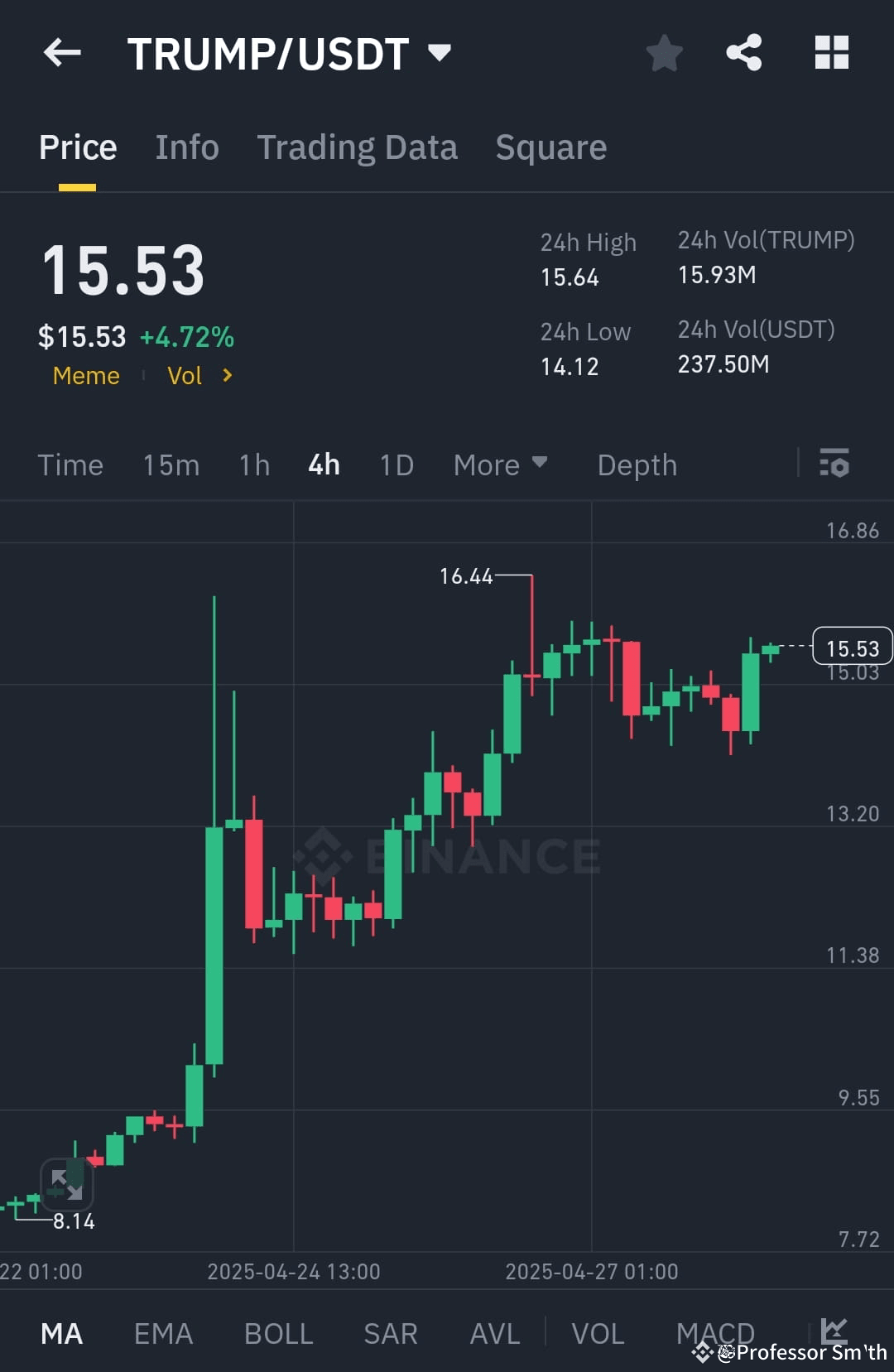The width and height of the screenshot is (894, 1372).
Task: Click the chart resize arrows icon on chart
Action: coord(65,1184)
